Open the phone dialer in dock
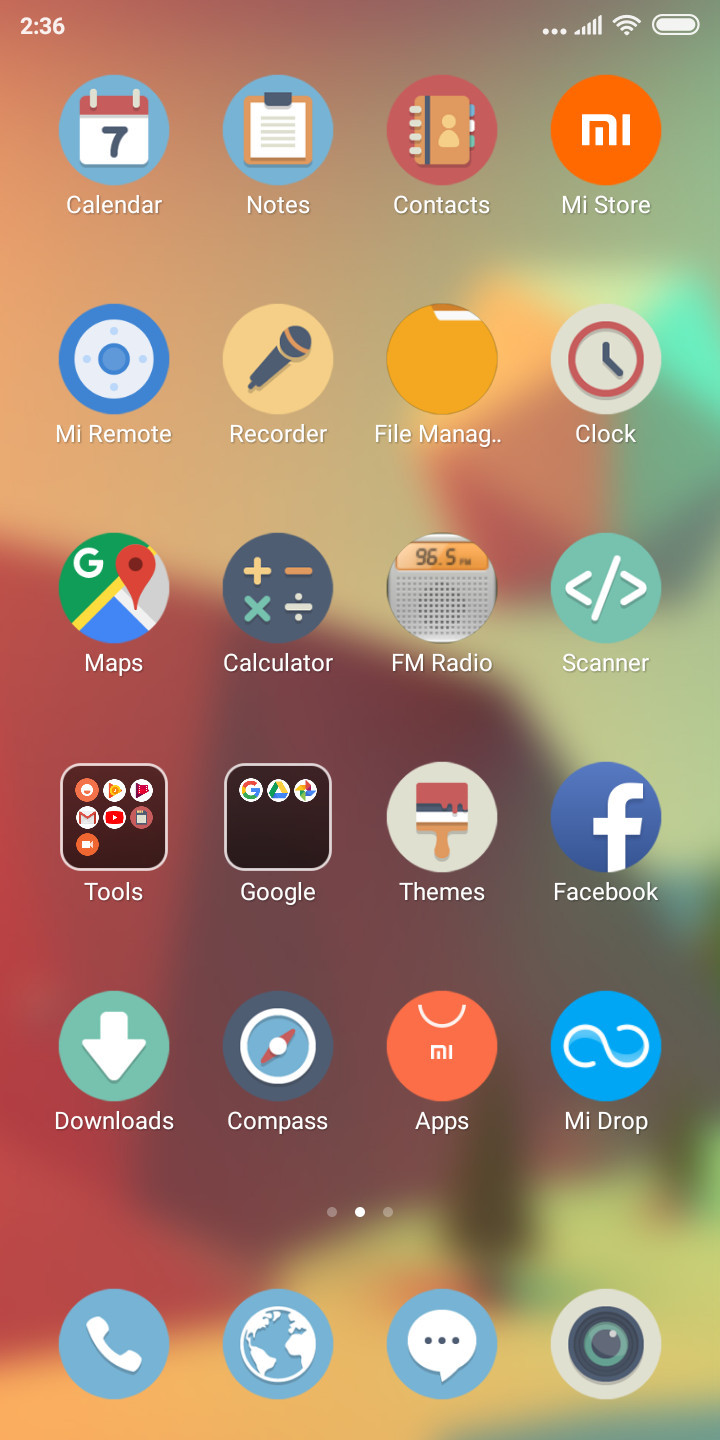Image resolution: width=720 pixels, height=1440 pixels. [114, 1344]
